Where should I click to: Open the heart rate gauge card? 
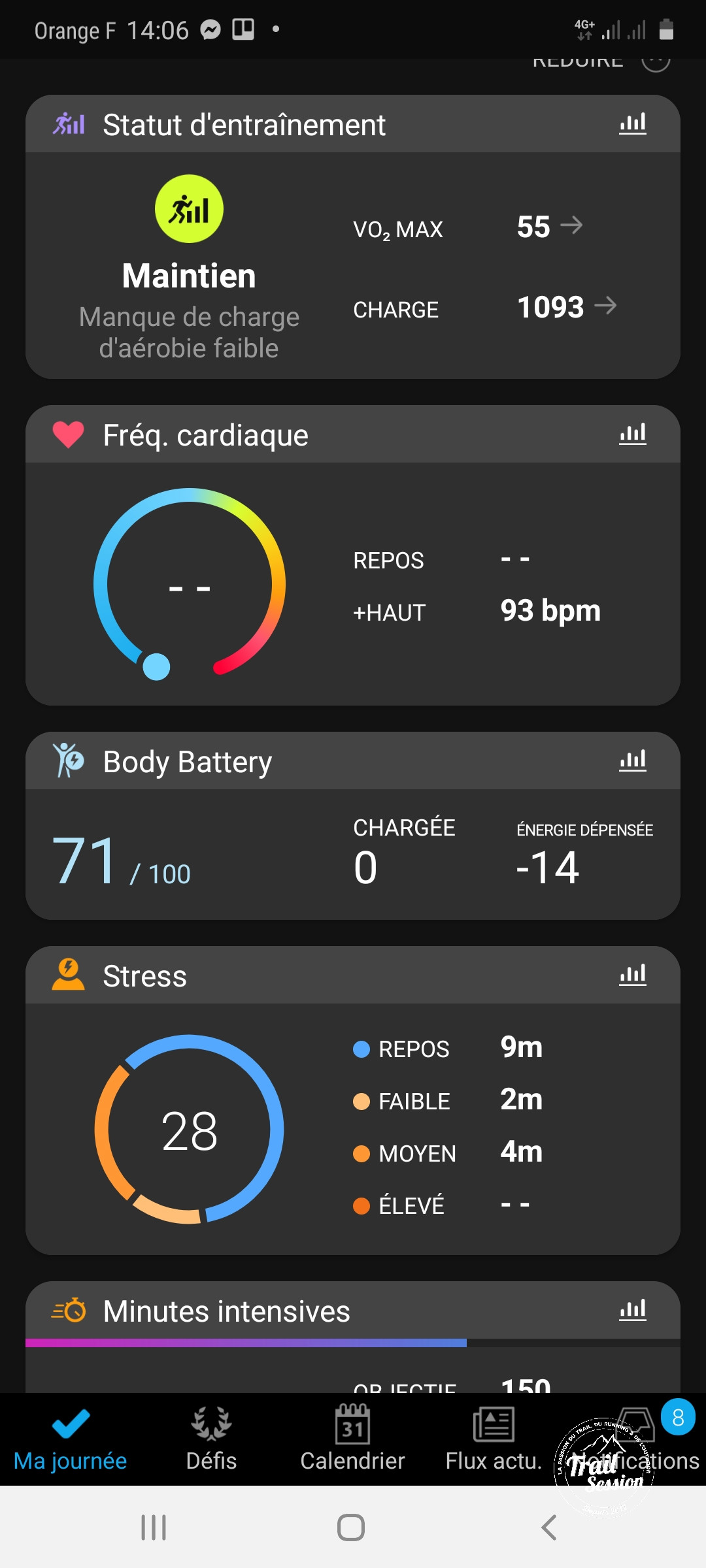(x=189, y=585)
